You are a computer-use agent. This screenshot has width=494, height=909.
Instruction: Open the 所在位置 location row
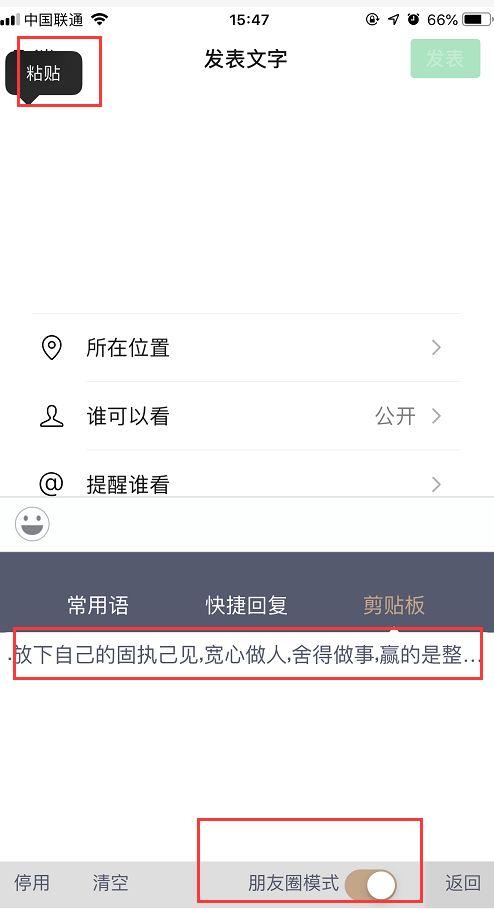point(247,348)
